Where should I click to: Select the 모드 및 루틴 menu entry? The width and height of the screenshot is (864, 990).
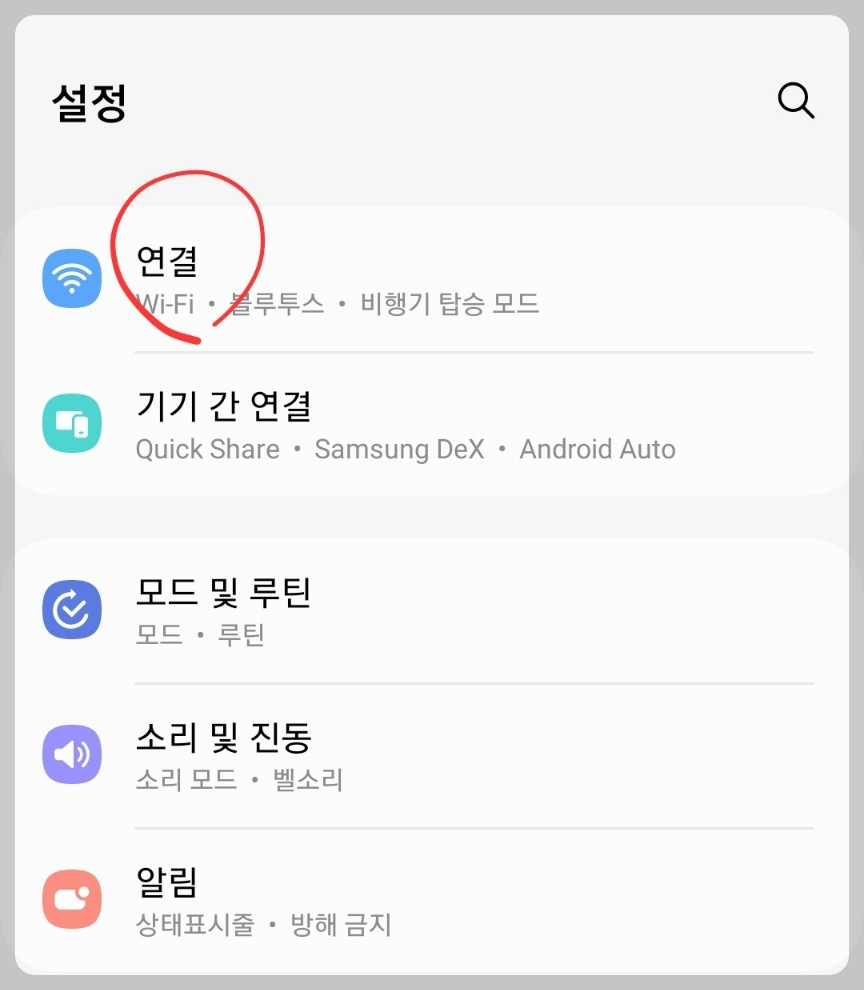pos(224,592)
